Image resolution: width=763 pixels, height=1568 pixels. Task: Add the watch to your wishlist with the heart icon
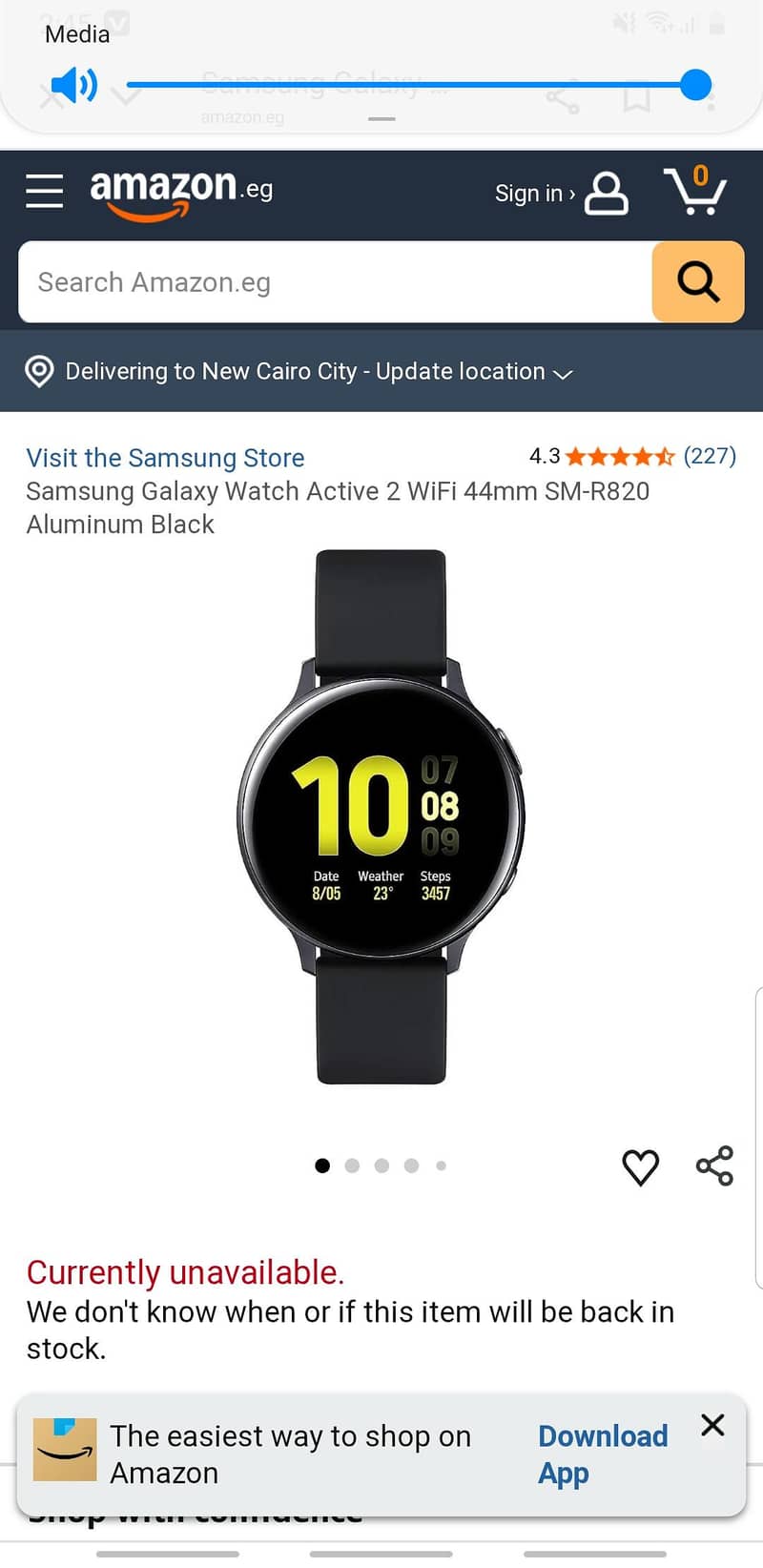click(640, 1167)
